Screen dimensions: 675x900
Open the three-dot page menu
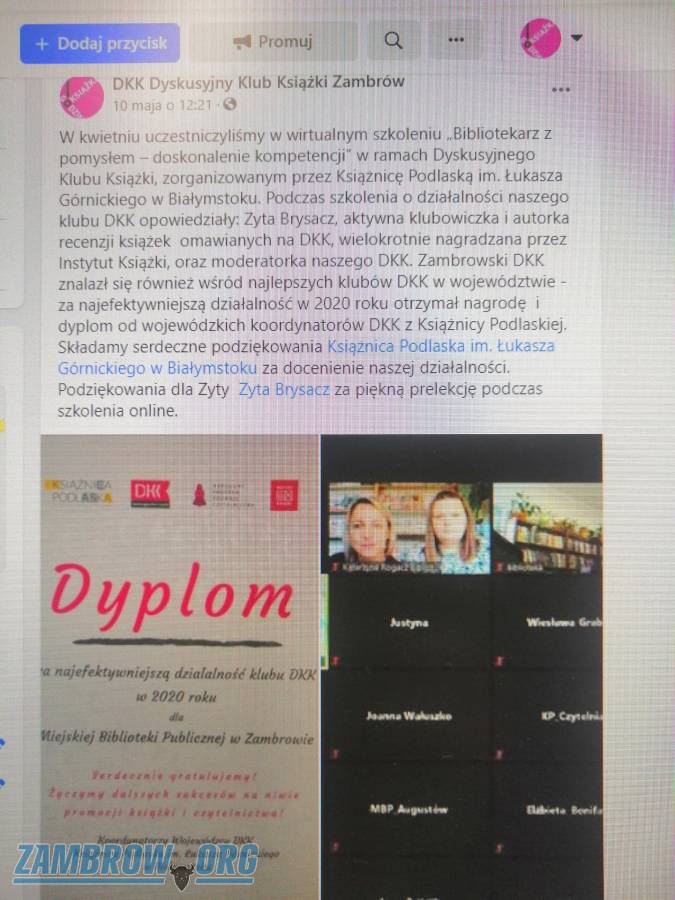(x=456, y=40)
